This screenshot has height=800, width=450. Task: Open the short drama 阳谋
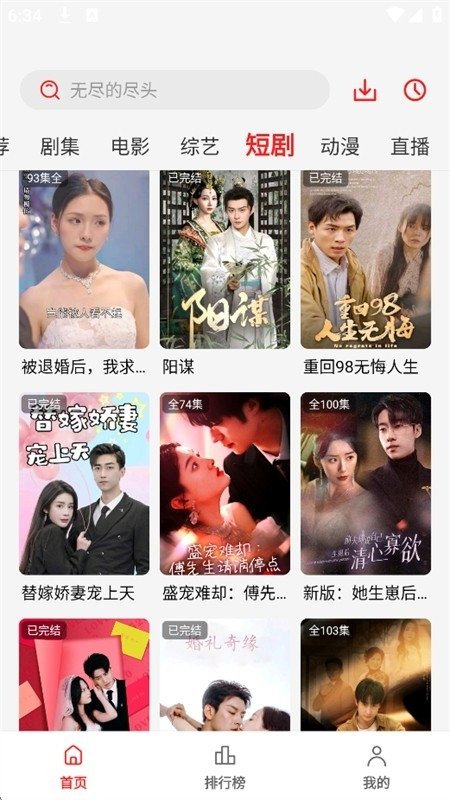pyautogui.click(x=225, y=273)
